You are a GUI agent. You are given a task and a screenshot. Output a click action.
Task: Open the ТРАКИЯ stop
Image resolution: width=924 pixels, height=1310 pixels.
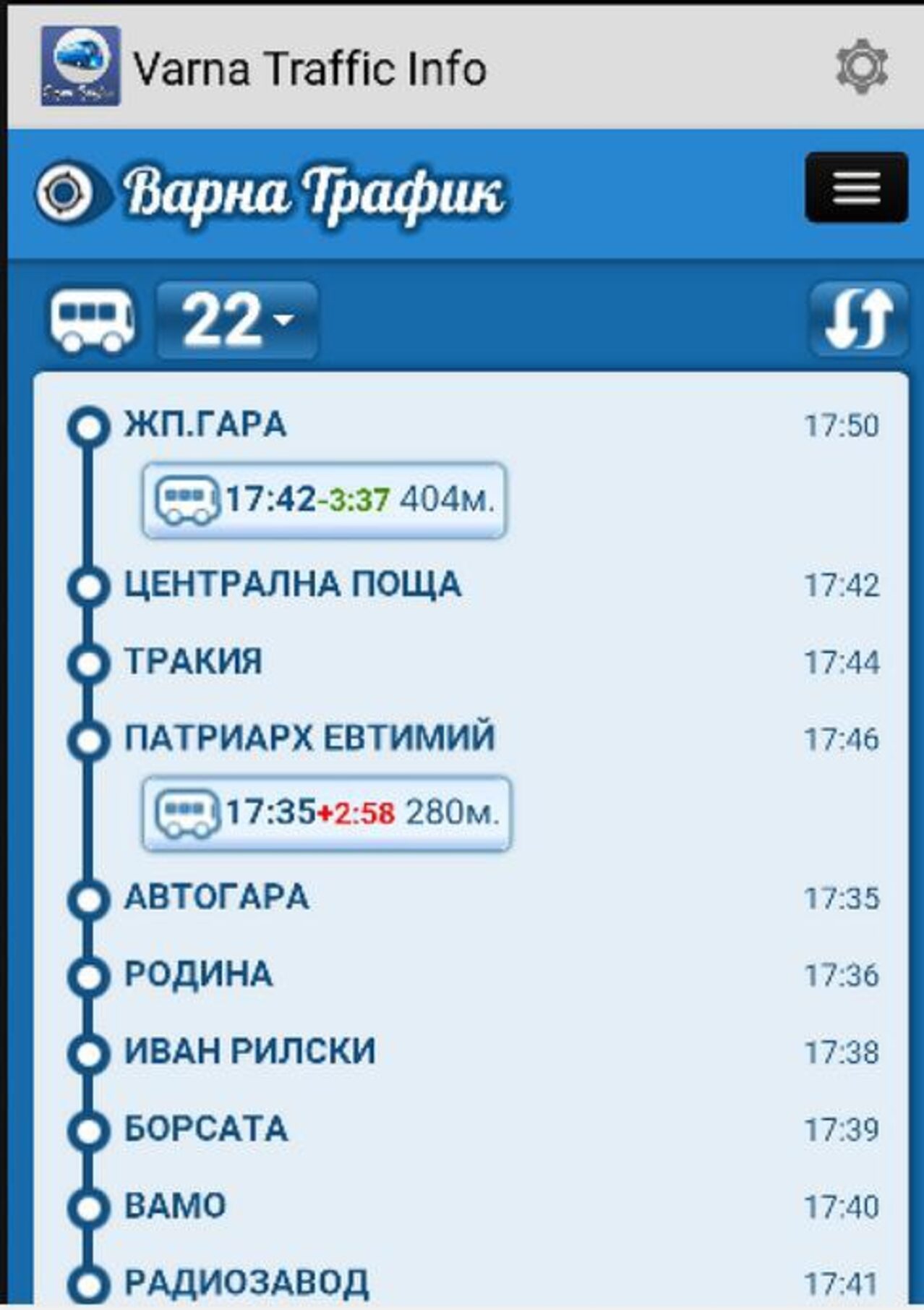click(193, 661)
